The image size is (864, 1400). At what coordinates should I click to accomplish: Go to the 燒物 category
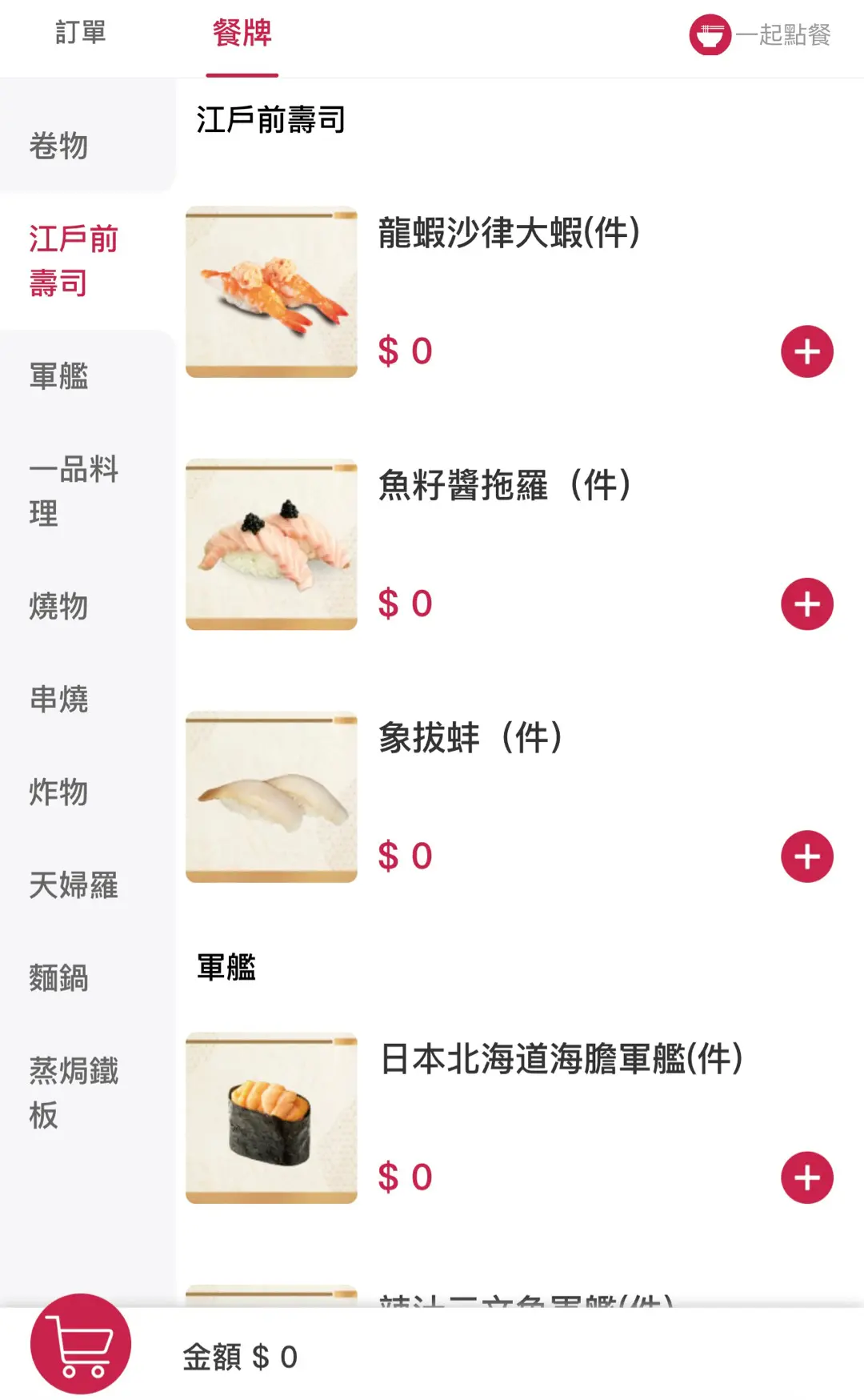point(87,606)
